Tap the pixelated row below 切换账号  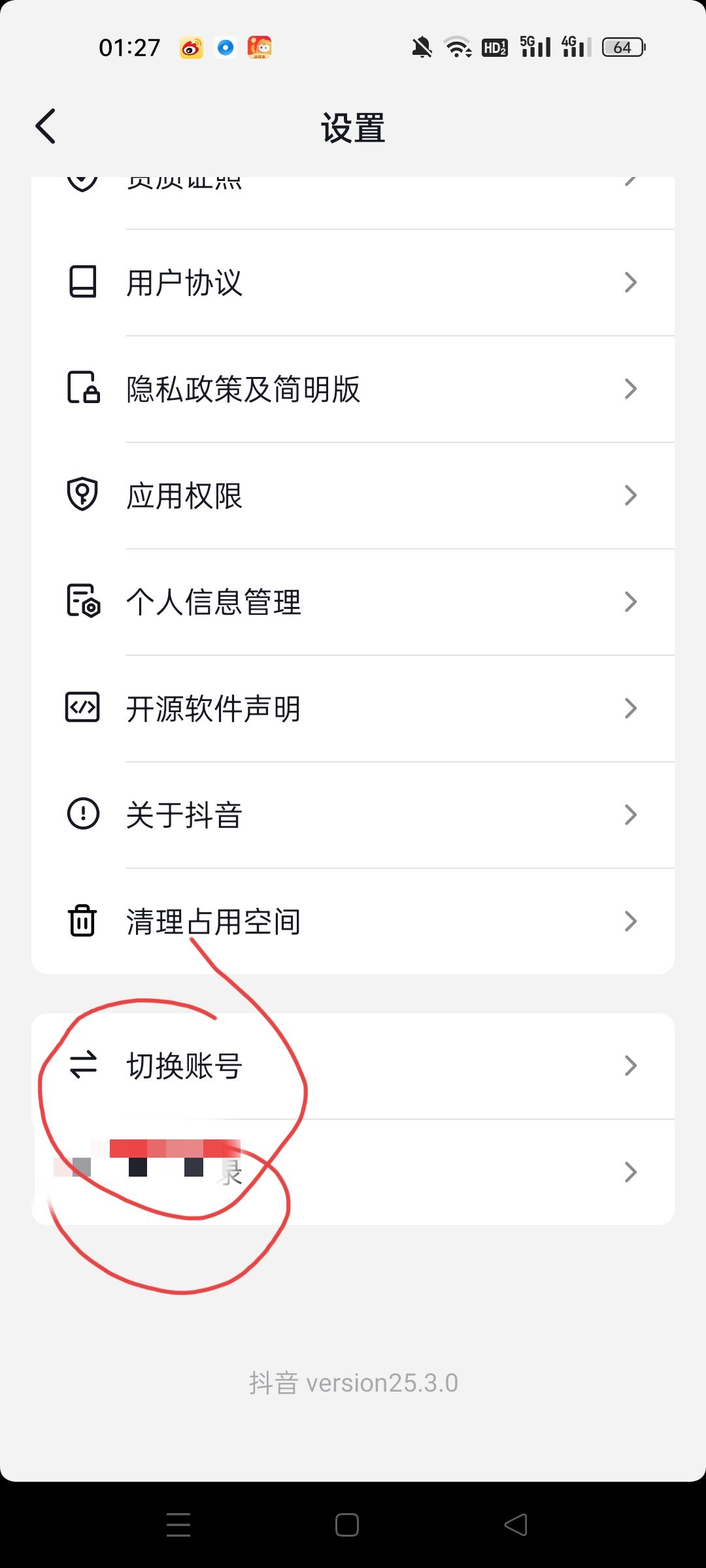pyautogui.click(x=353, y=1172)
